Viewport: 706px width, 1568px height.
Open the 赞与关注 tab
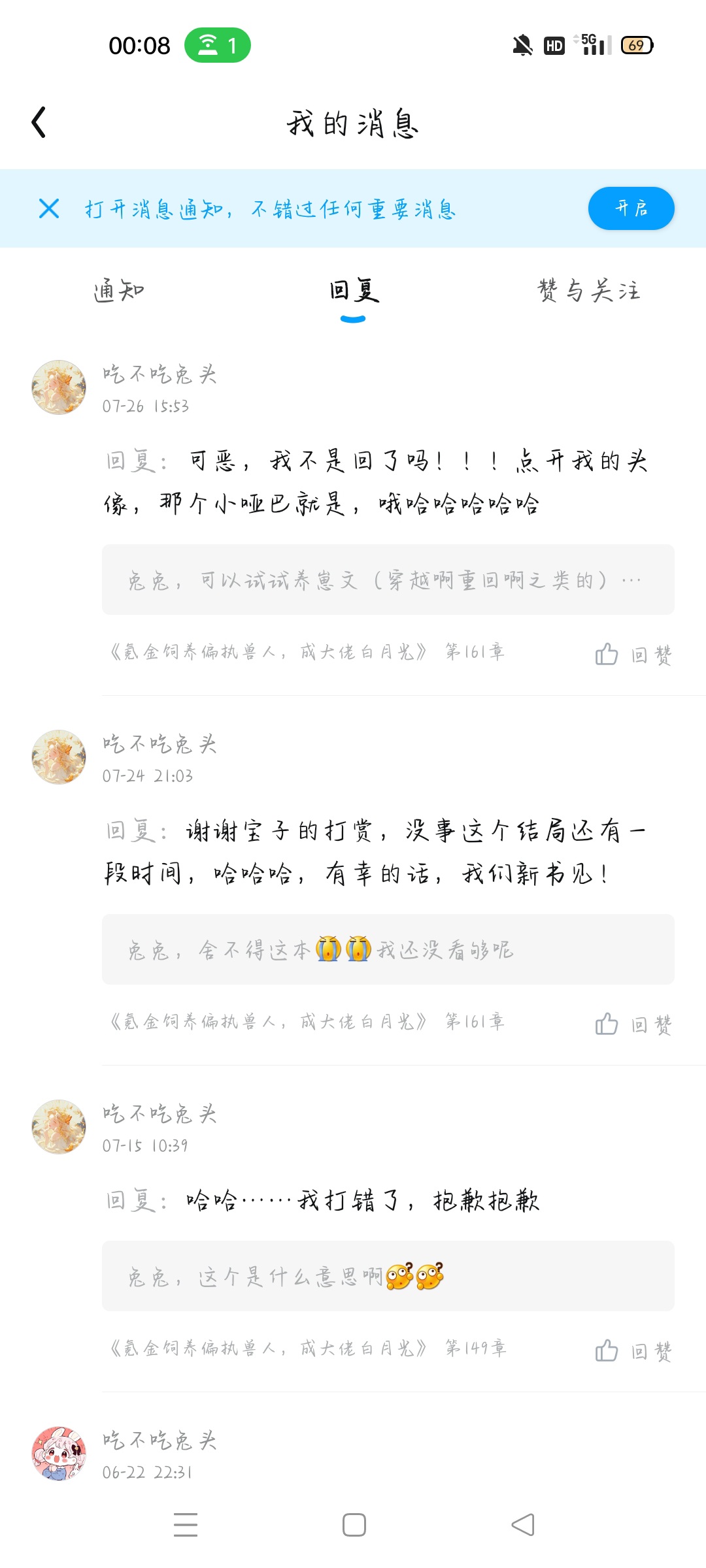point(588,291)
